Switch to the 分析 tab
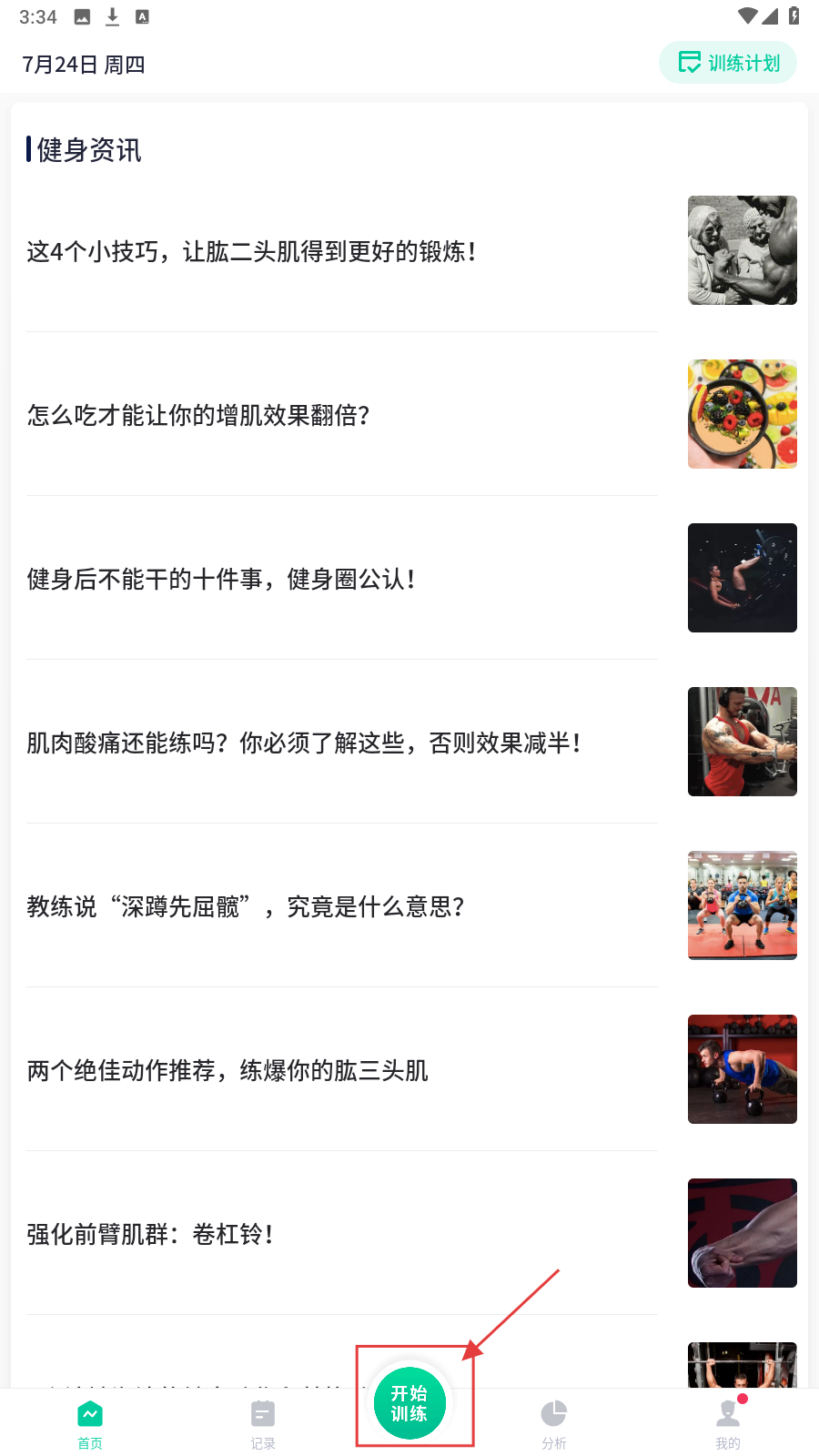Screen dimensions: 819x1456 (553, 1424)
